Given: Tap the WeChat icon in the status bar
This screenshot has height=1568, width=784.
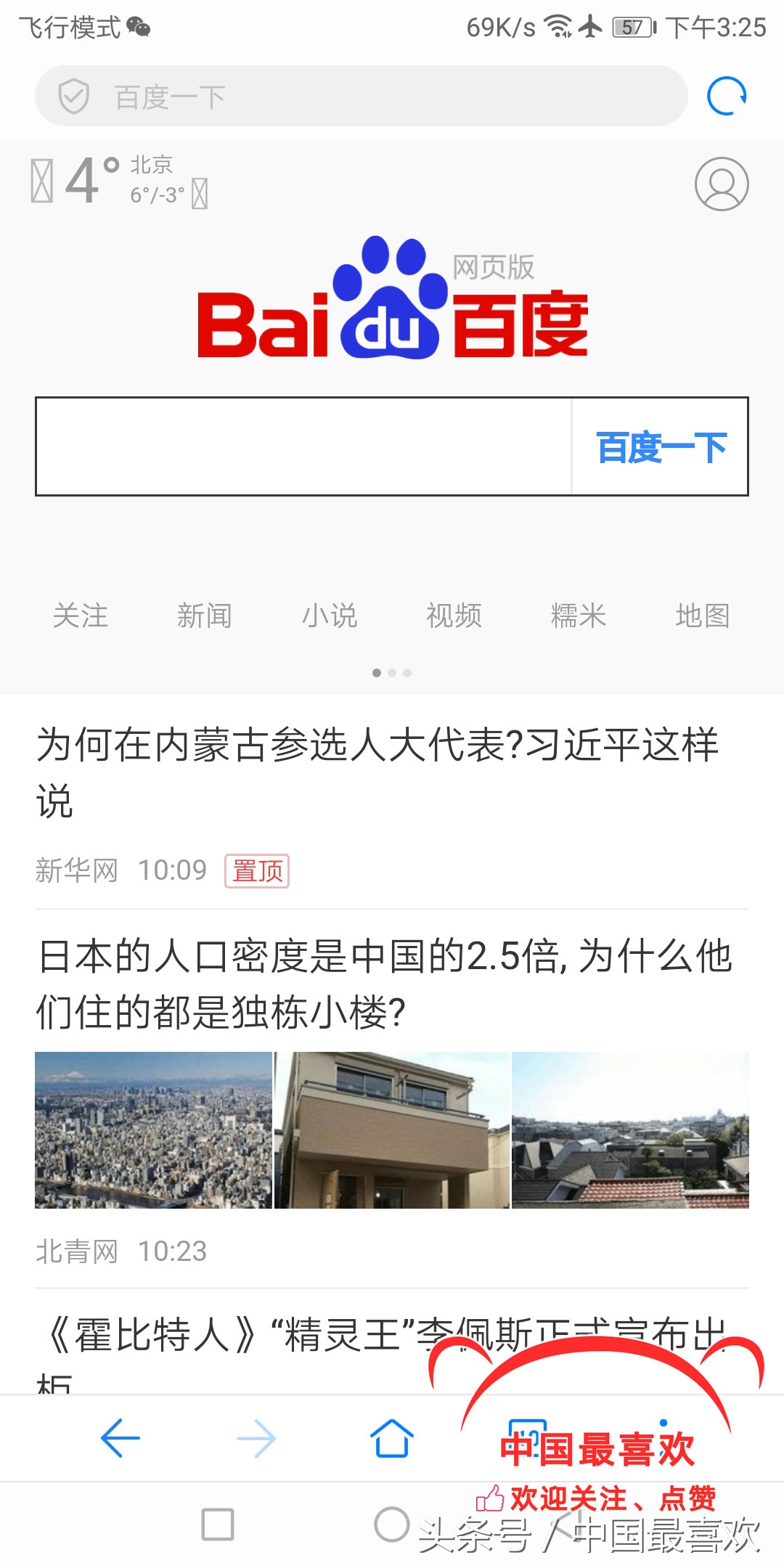Looking at the screenshot, I should pyautogui.click(x=139, y=28).
